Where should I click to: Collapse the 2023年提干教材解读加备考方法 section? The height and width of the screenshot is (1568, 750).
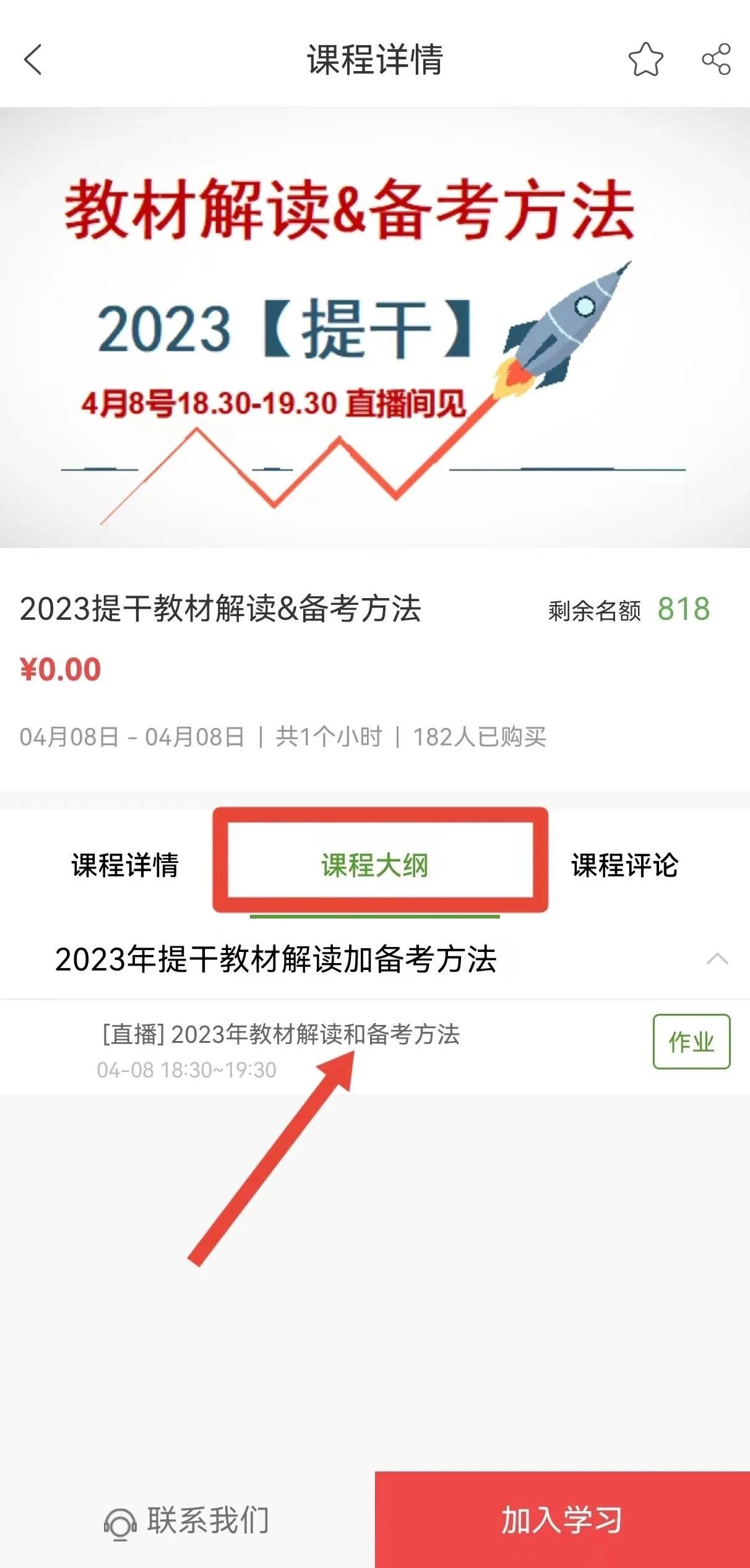click(x=717, y=959)
